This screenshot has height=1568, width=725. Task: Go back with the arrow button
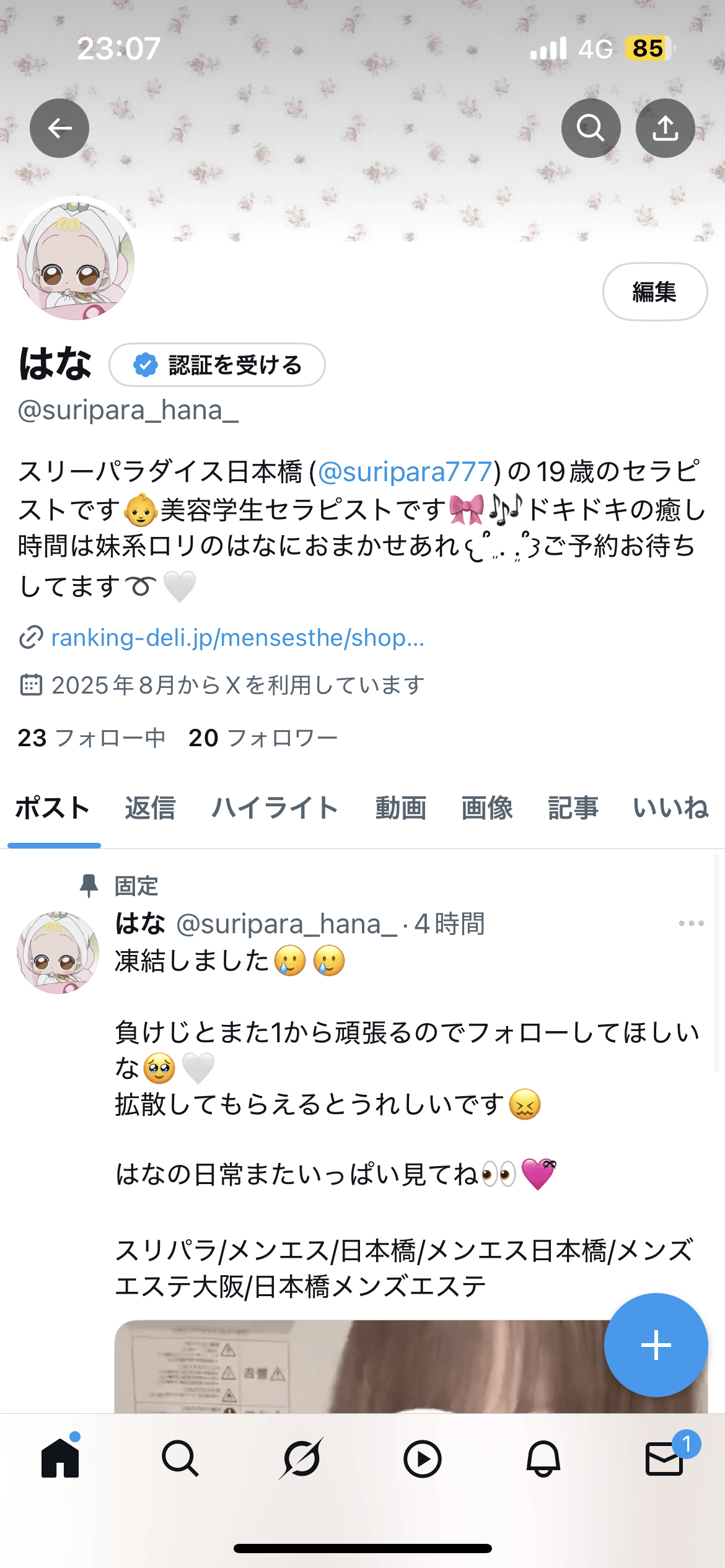pyautogui.click(x=59, y=128)
